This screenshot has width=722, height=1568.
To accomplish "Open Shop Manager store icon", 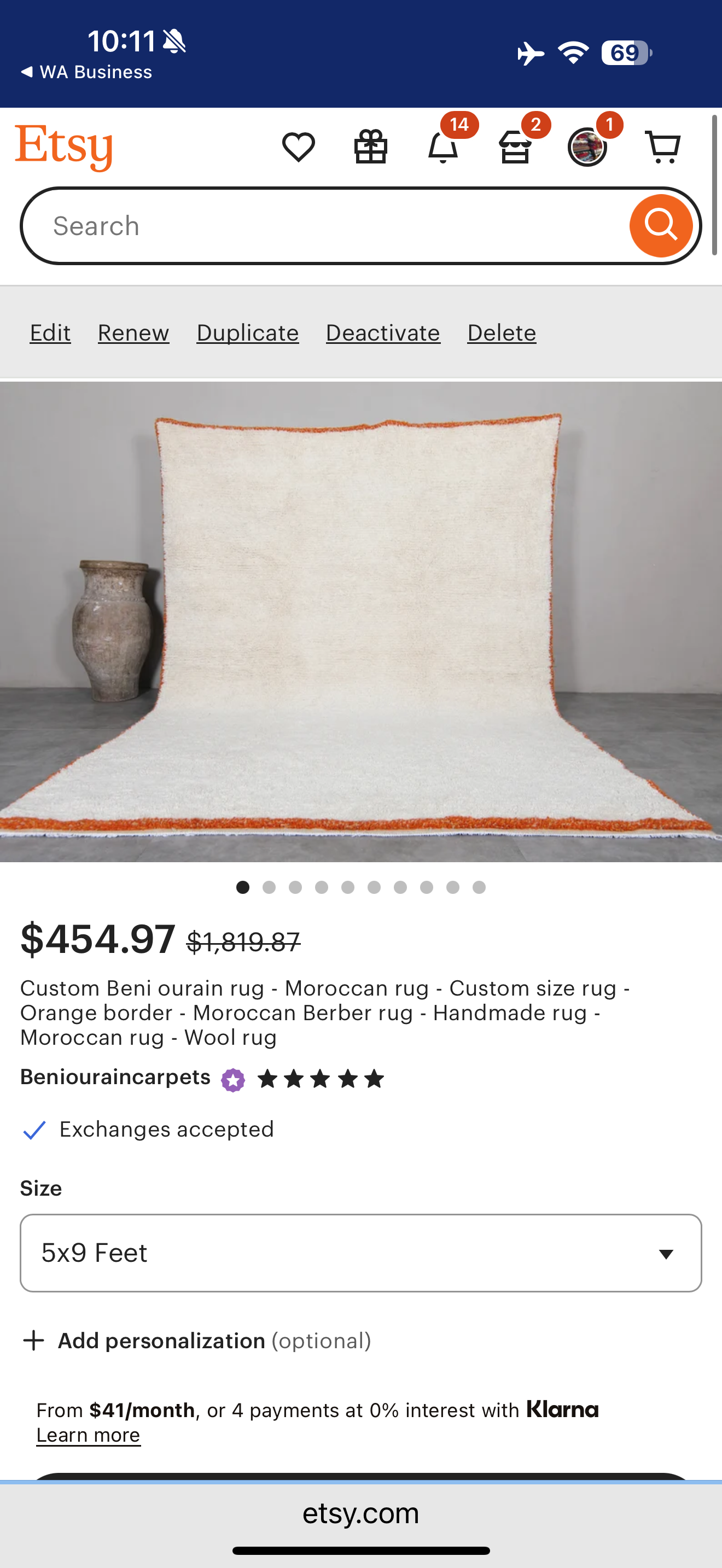I will point(515,147).
